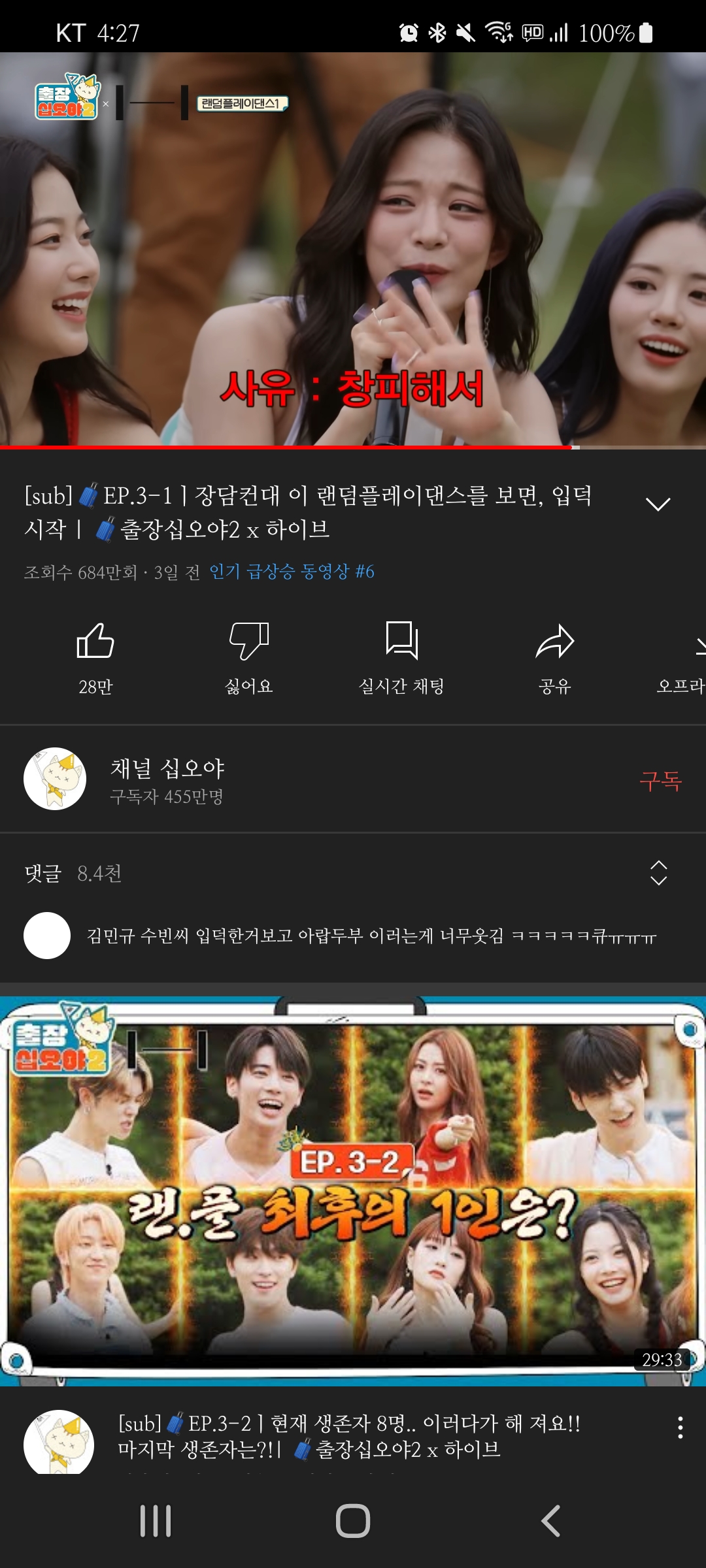Expand the video description chevron
706x1568 pixels.
pos(657,503)
